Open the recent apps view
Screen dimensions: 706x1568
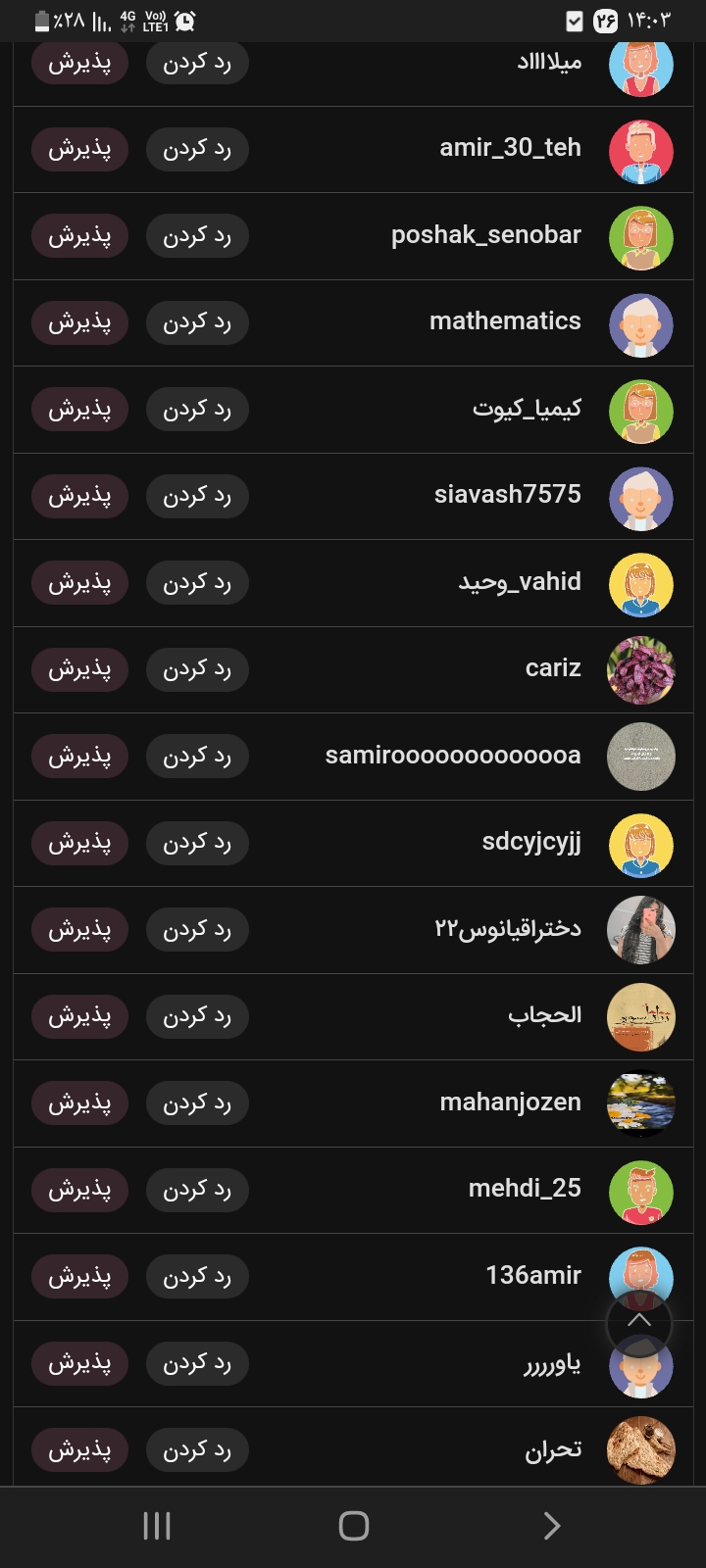pos(157,1525)
